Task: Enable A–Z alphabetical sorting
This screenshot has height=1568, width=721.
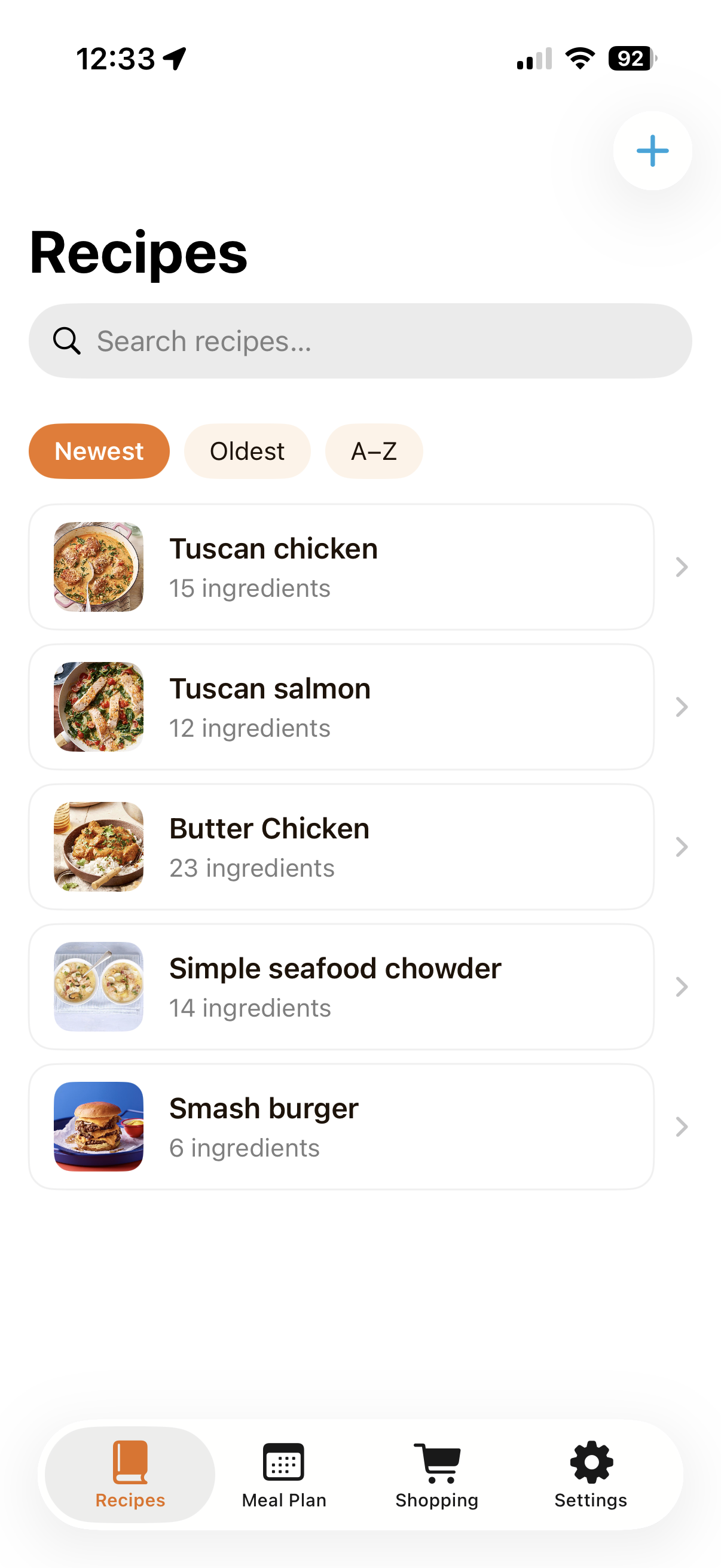Action: point(374,451)
